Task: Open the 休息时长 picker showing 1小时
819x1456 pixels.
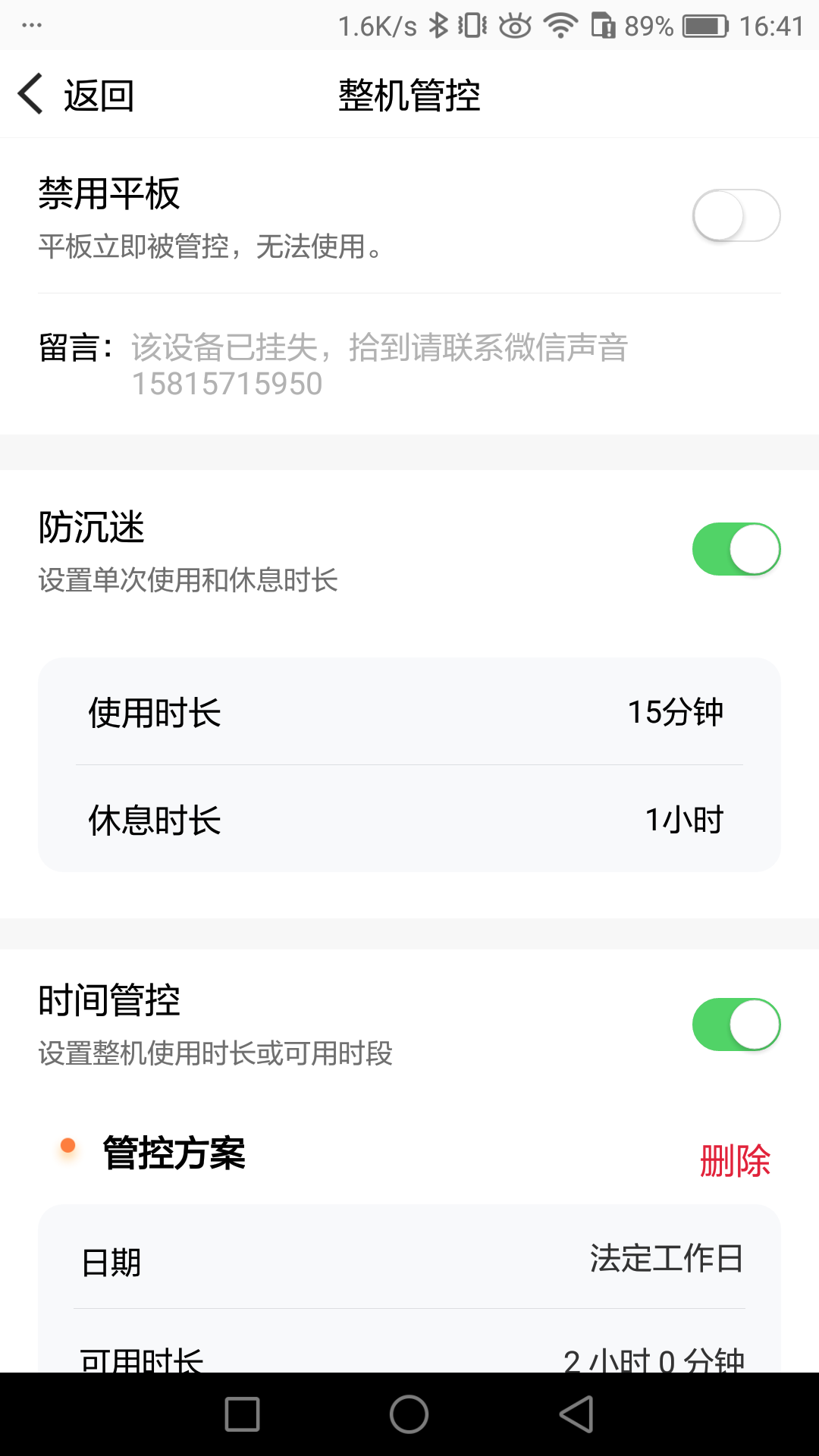Action: (x=409, y=820)
